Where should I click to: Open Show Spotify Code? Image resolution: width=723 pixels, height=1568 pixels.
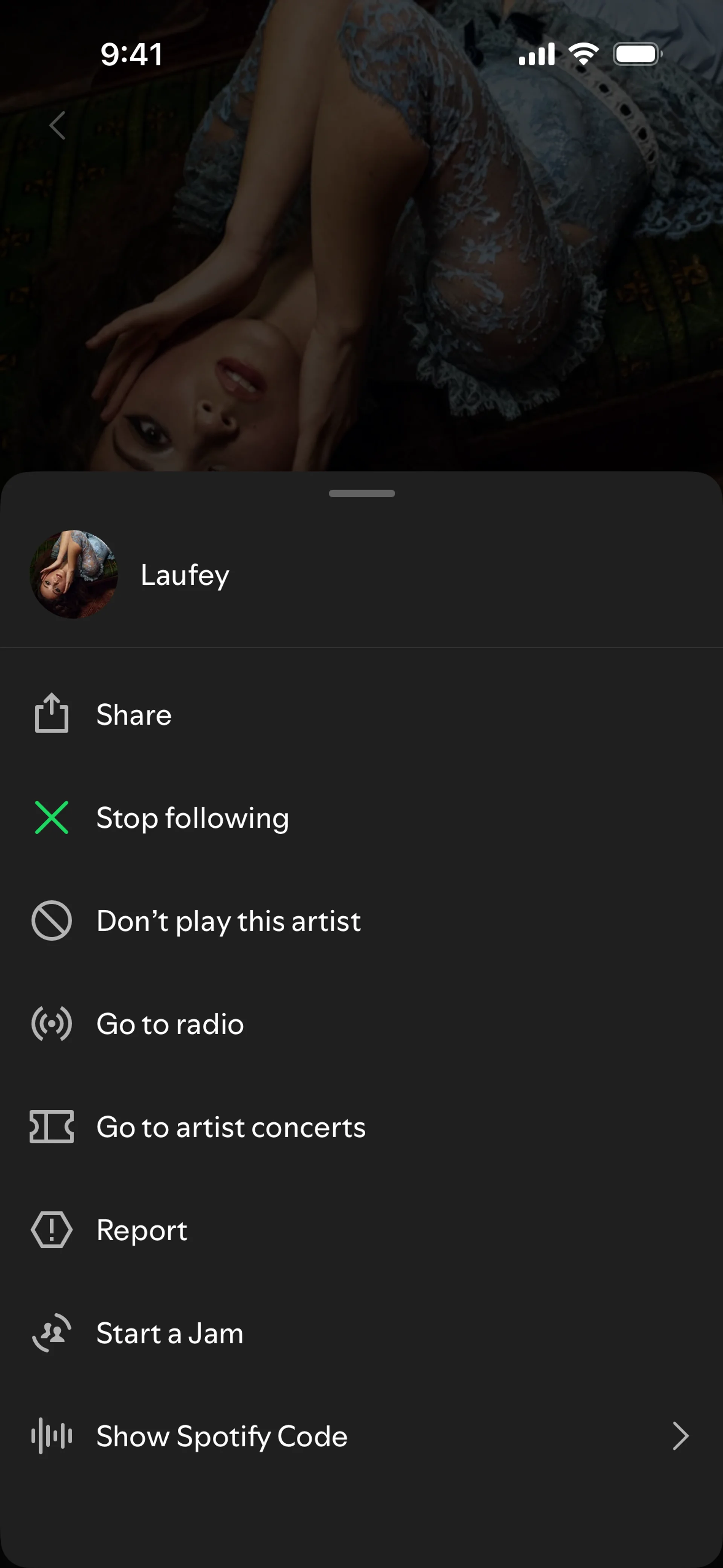tap(222, 1437)
